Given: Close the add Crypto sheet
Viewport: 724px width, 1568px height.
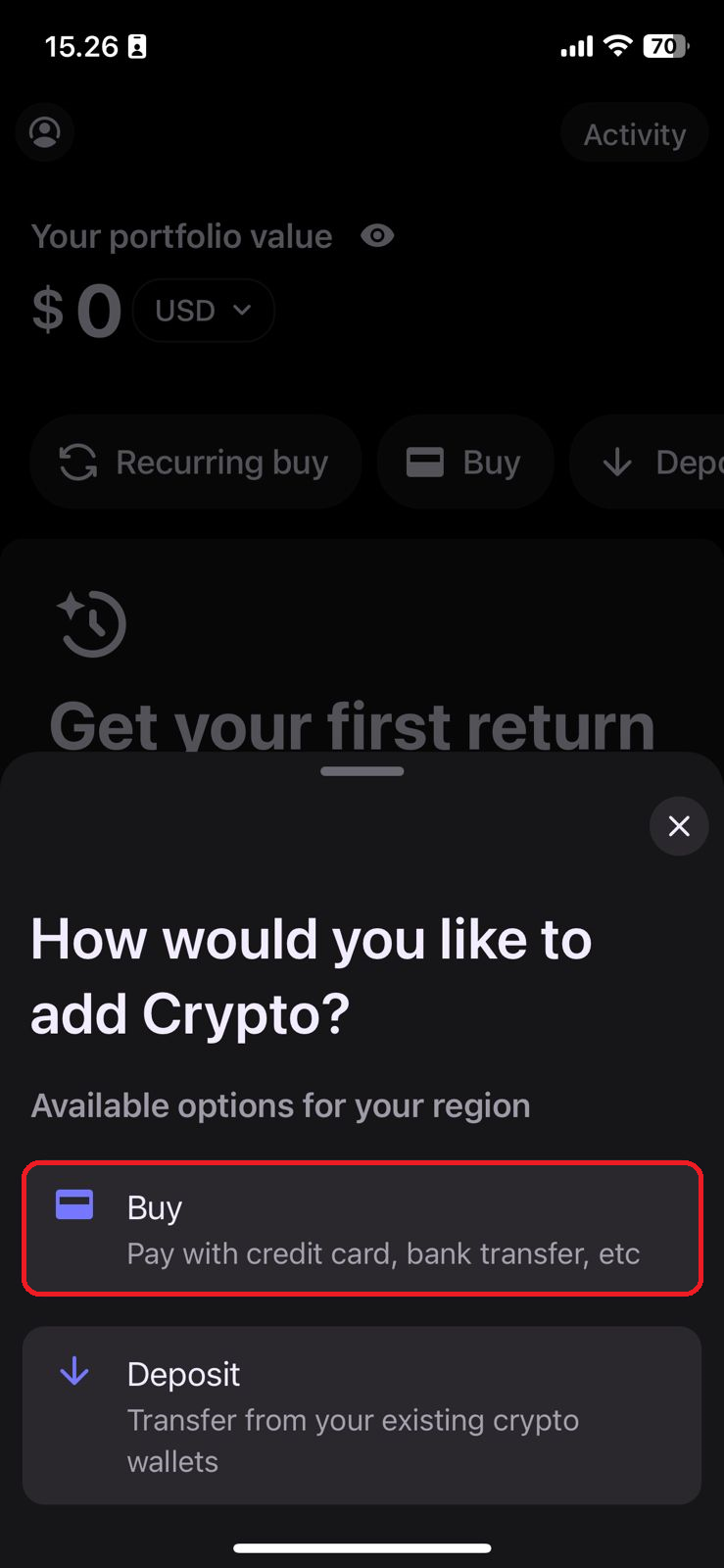Looking at the screenshot, I should pyautogui.click(x=679, y=826).
